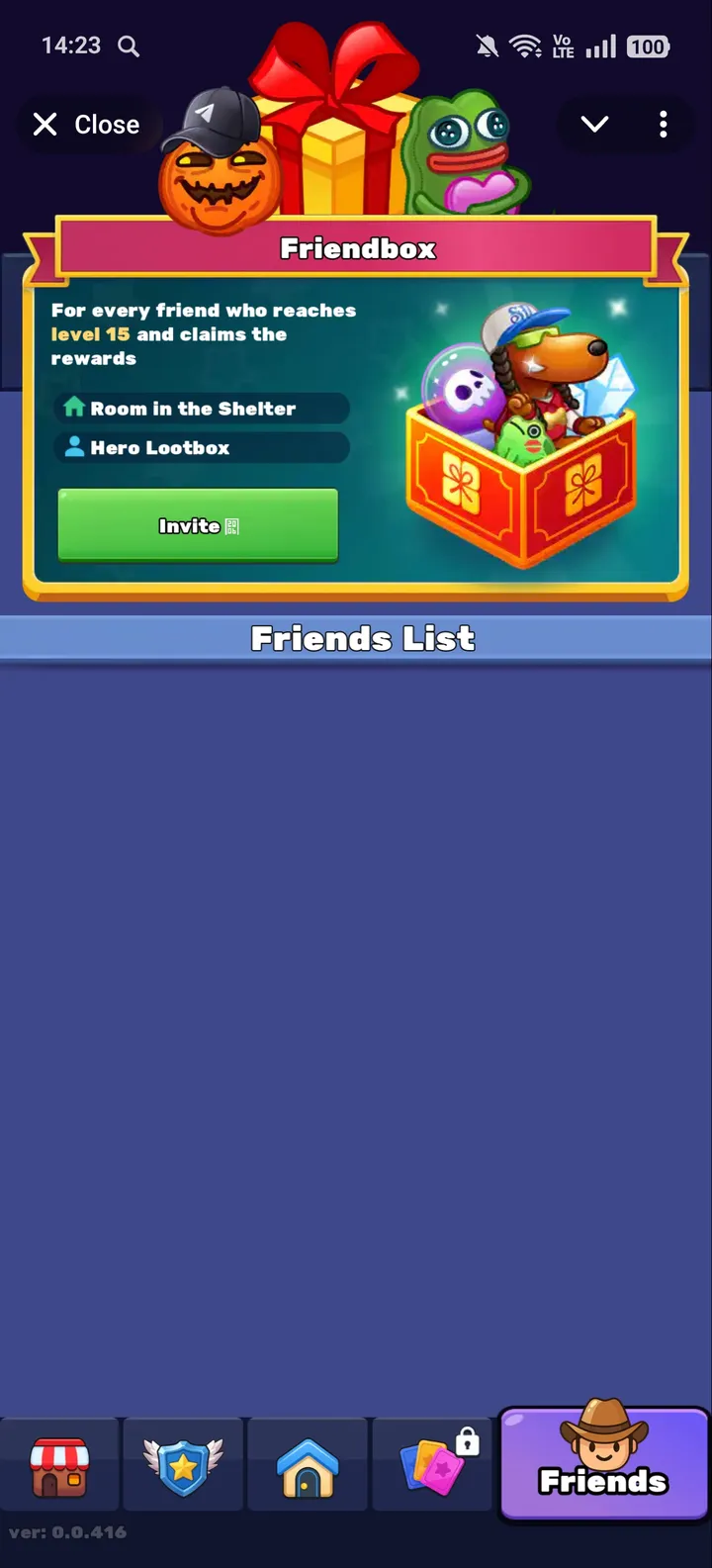
Task: Open the three-dot overflow menu
Action: point(663,125)
